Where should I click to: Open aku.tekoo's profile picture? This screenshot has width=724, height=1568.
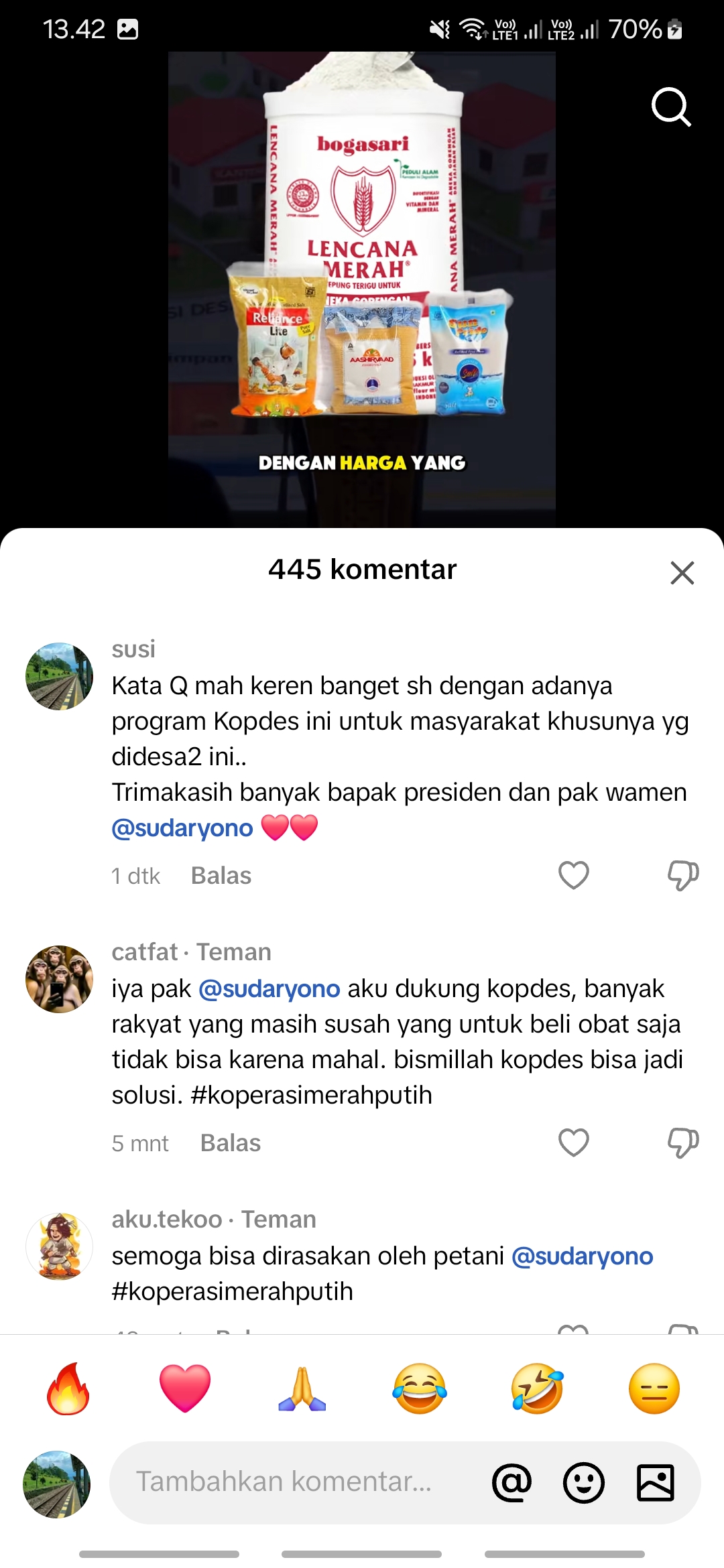[60, 1246]
